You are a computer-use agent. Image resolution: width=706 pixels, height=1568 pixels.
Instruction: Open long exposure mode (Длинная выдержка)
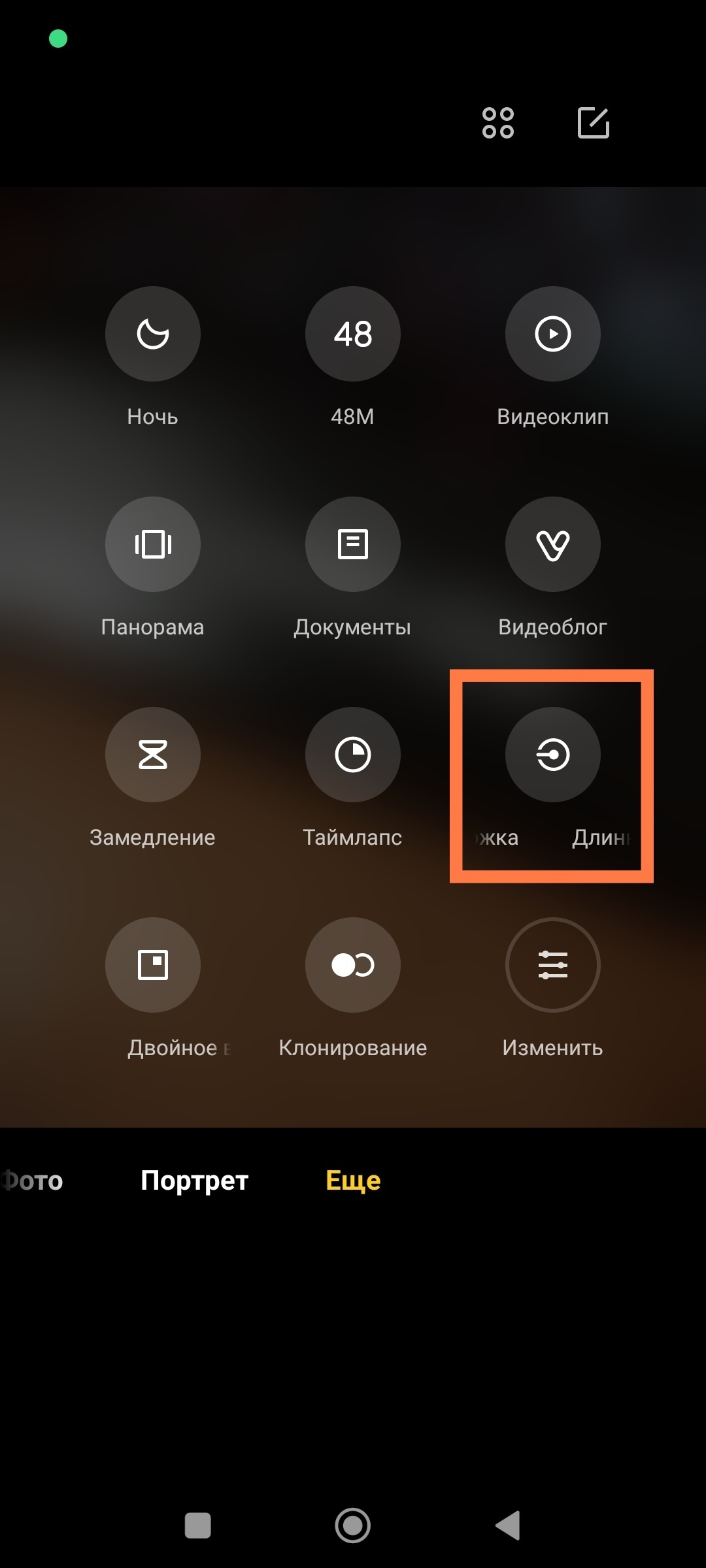tap(552, 755)
